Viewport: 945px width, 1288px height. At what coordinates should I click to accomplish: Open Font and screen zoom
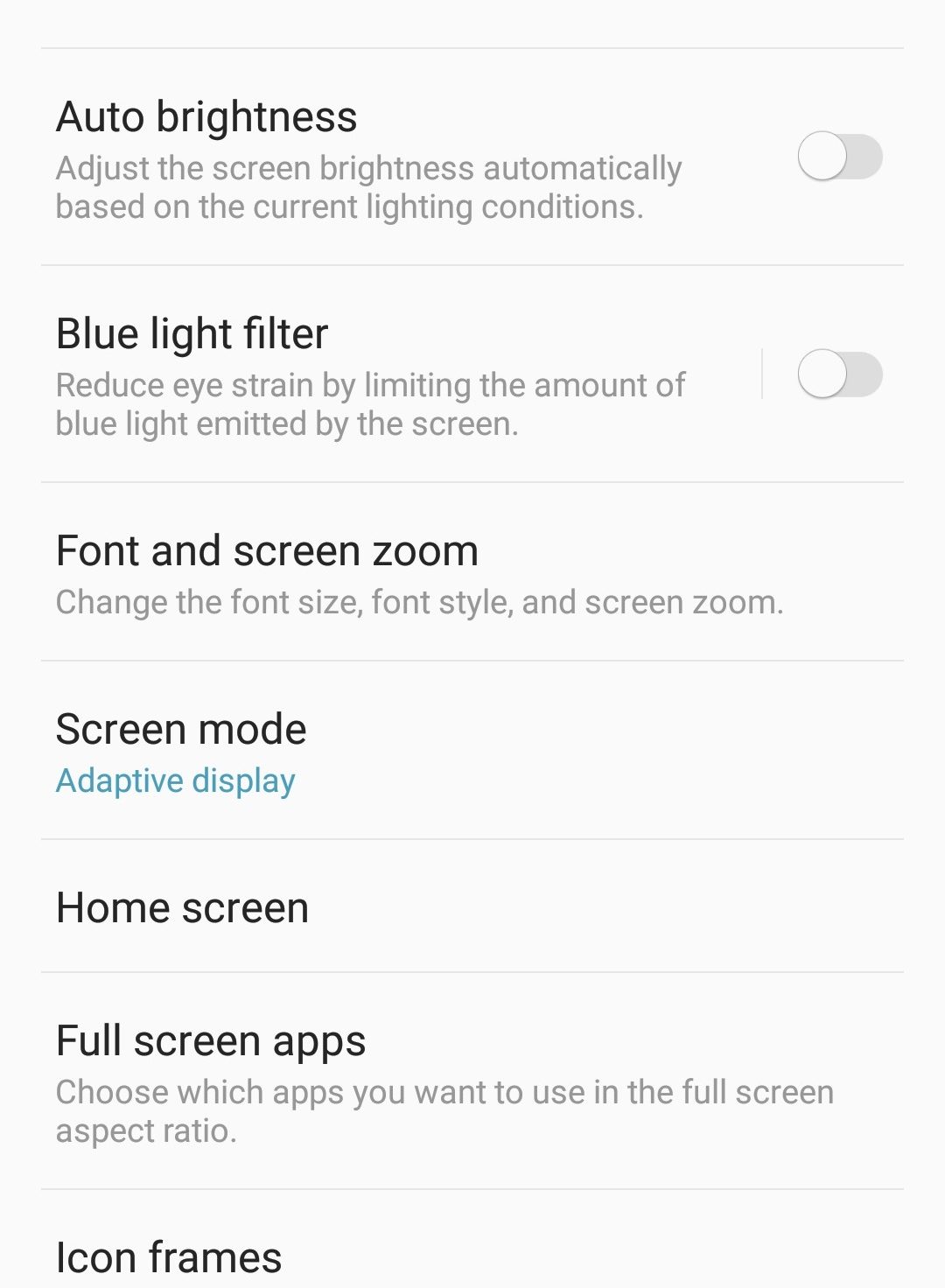420,573
